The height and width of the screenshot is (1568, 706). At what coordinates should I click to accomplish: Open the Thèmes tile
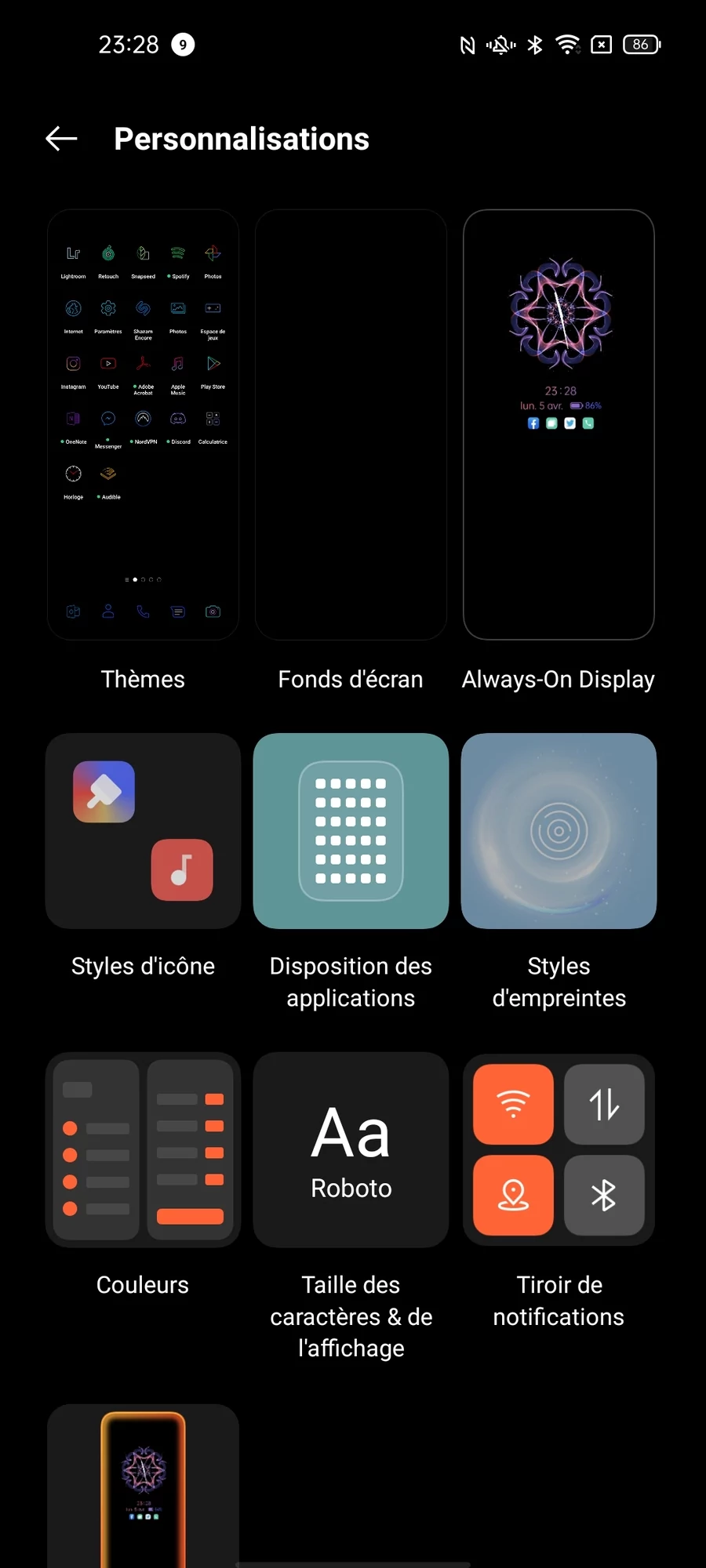[x=143, y=425]
